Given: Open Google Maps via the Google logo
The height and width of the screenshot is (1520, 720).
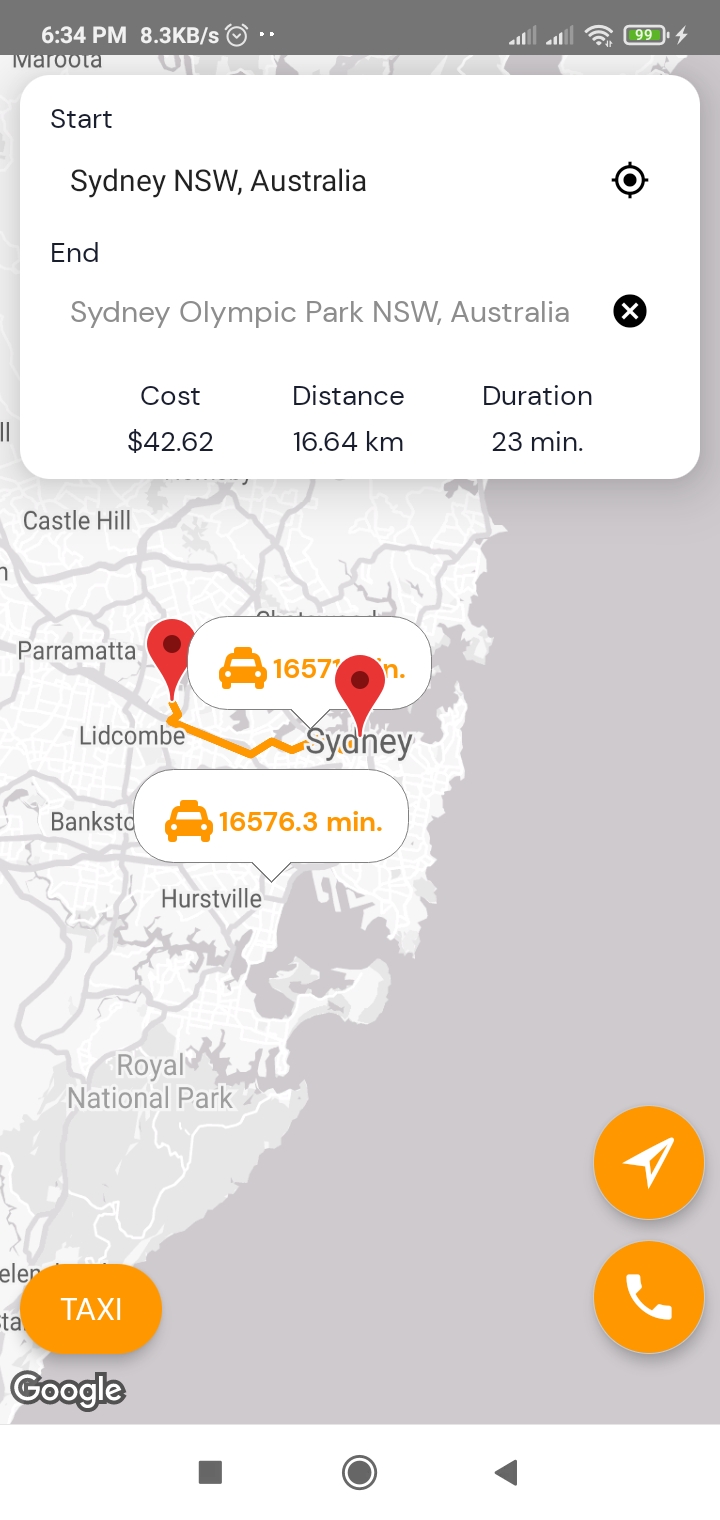Looking at the screenshot, I should click(67, 1390).
